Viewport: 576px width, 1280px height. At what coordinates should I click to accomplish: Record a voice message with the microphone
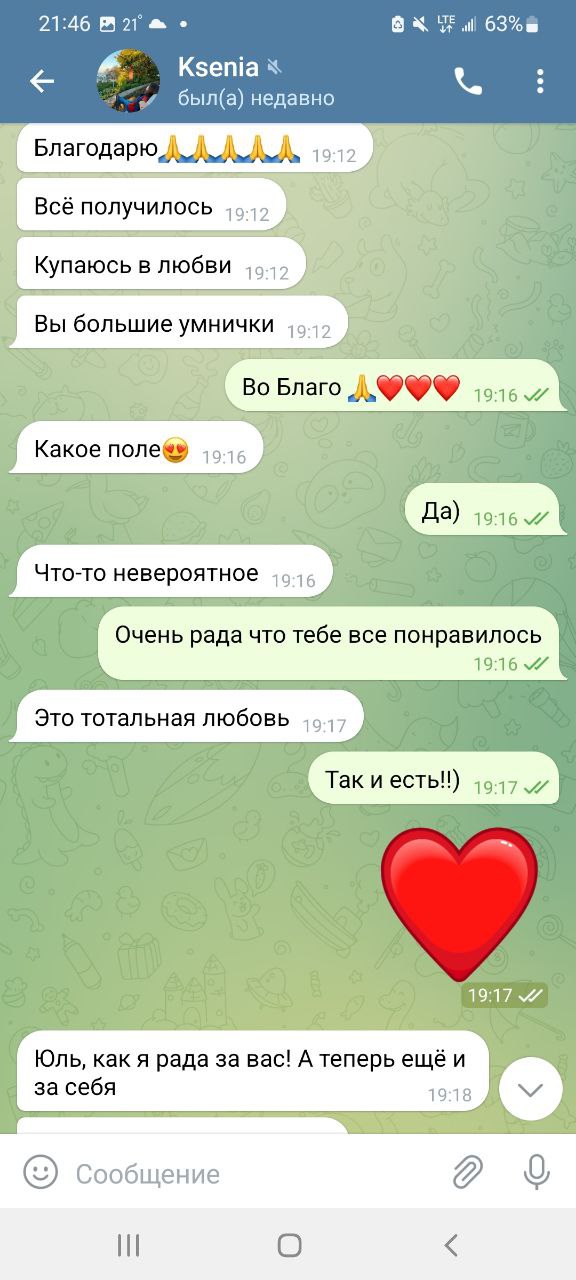537,1172
